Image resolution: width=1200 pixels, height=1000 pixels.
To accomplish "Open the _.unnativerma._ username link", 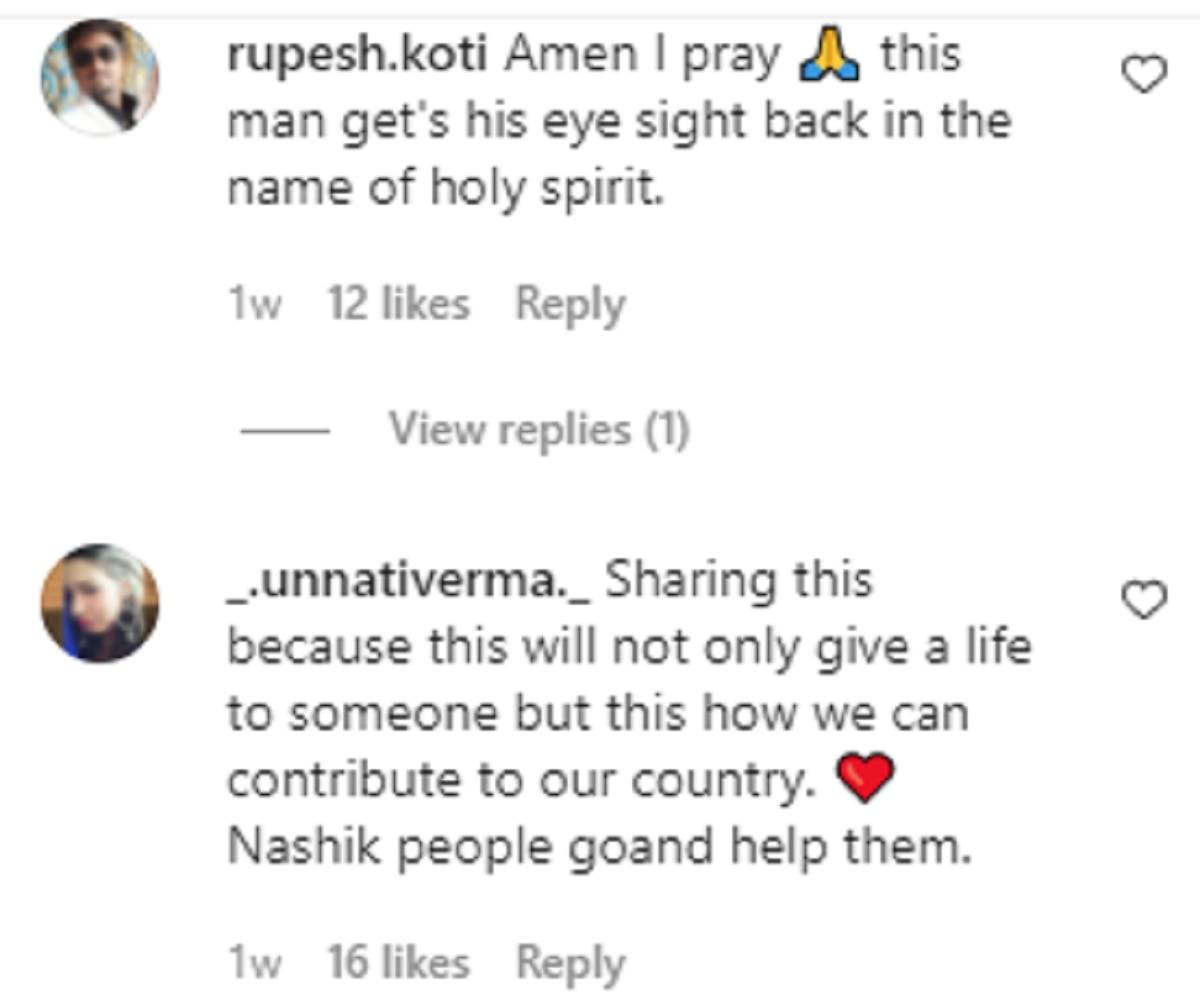I will tap(410, 581).
